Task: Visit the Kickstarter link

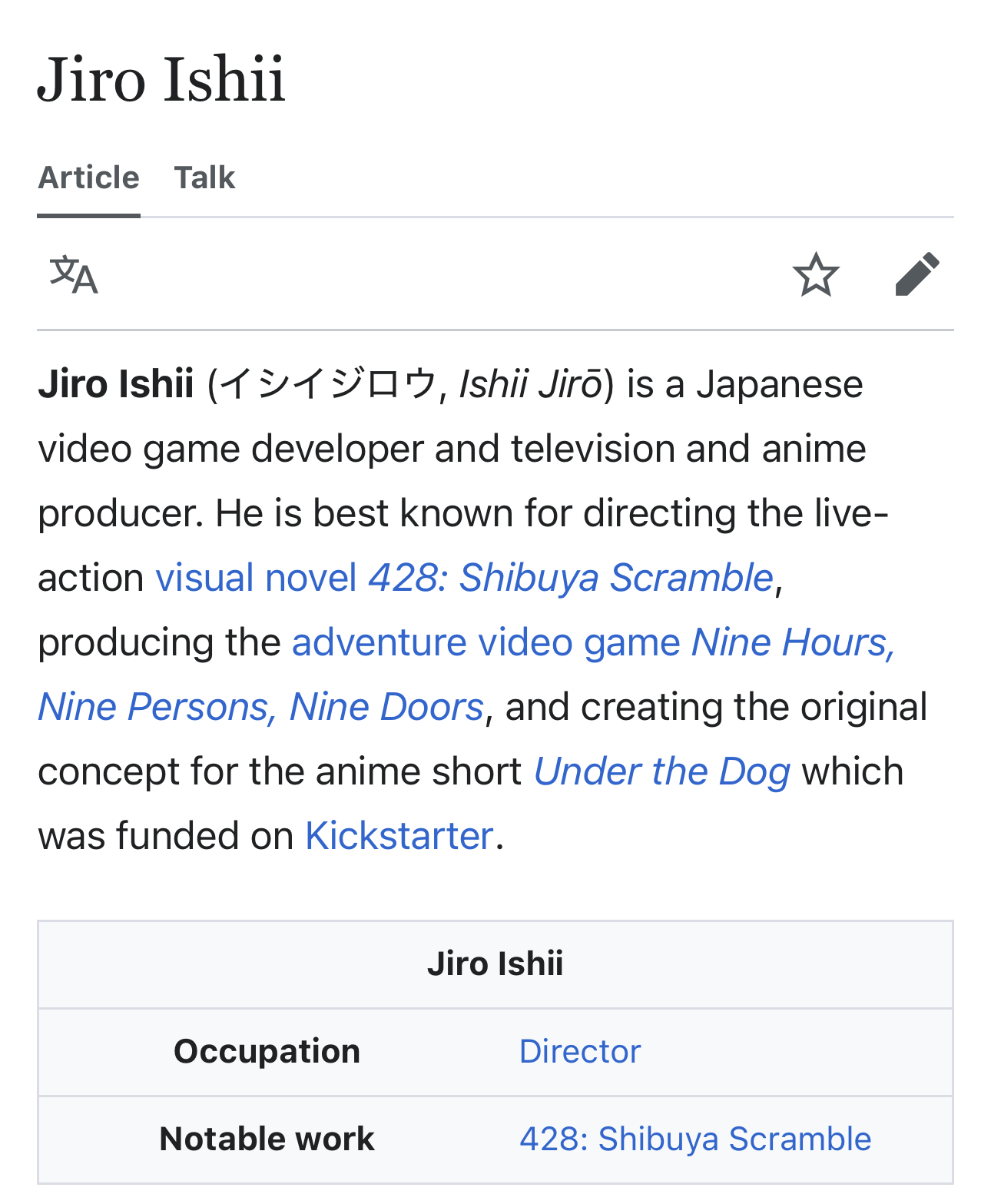Action: click(399, 836)
